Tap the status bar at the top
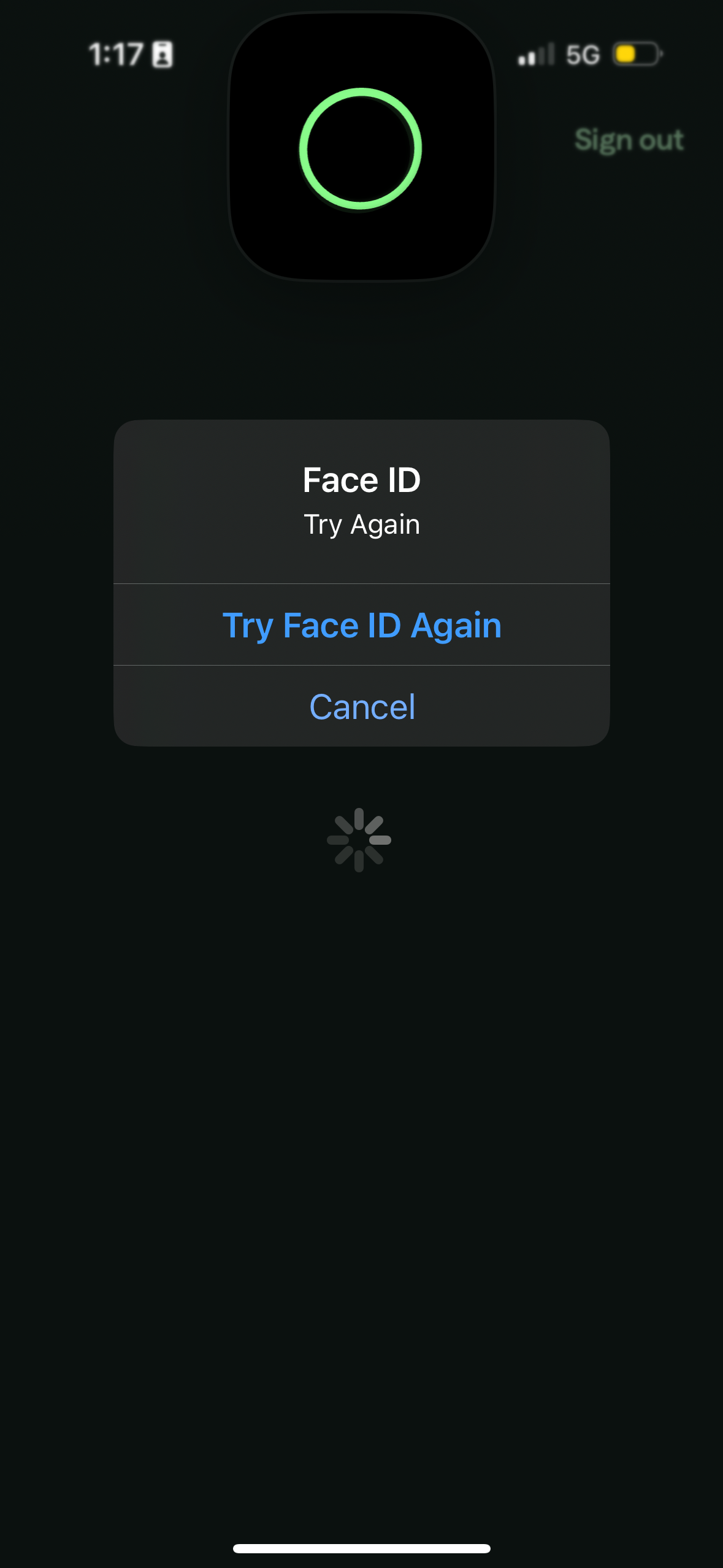723x1568 pixels. 361,54
